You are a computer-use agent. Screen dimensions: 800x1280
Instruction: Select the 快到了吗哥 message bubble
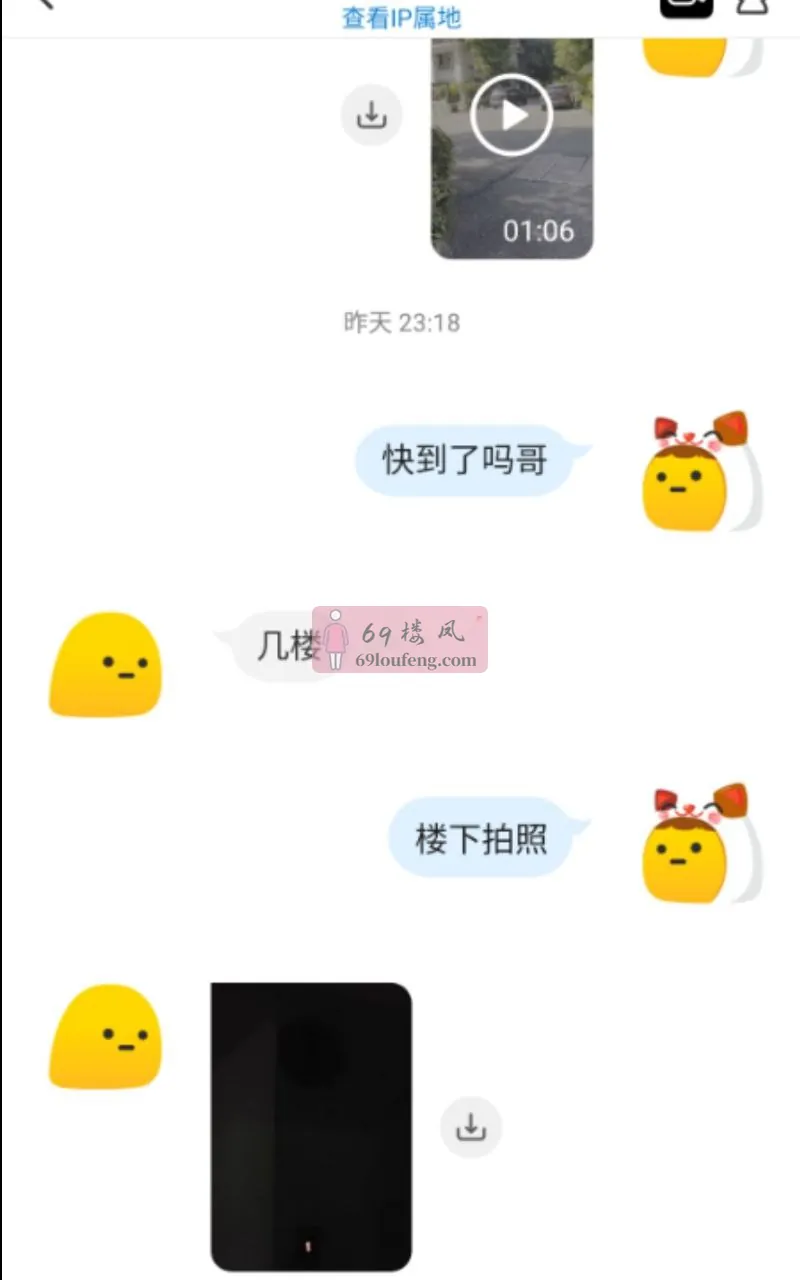(x=465, y=460)
